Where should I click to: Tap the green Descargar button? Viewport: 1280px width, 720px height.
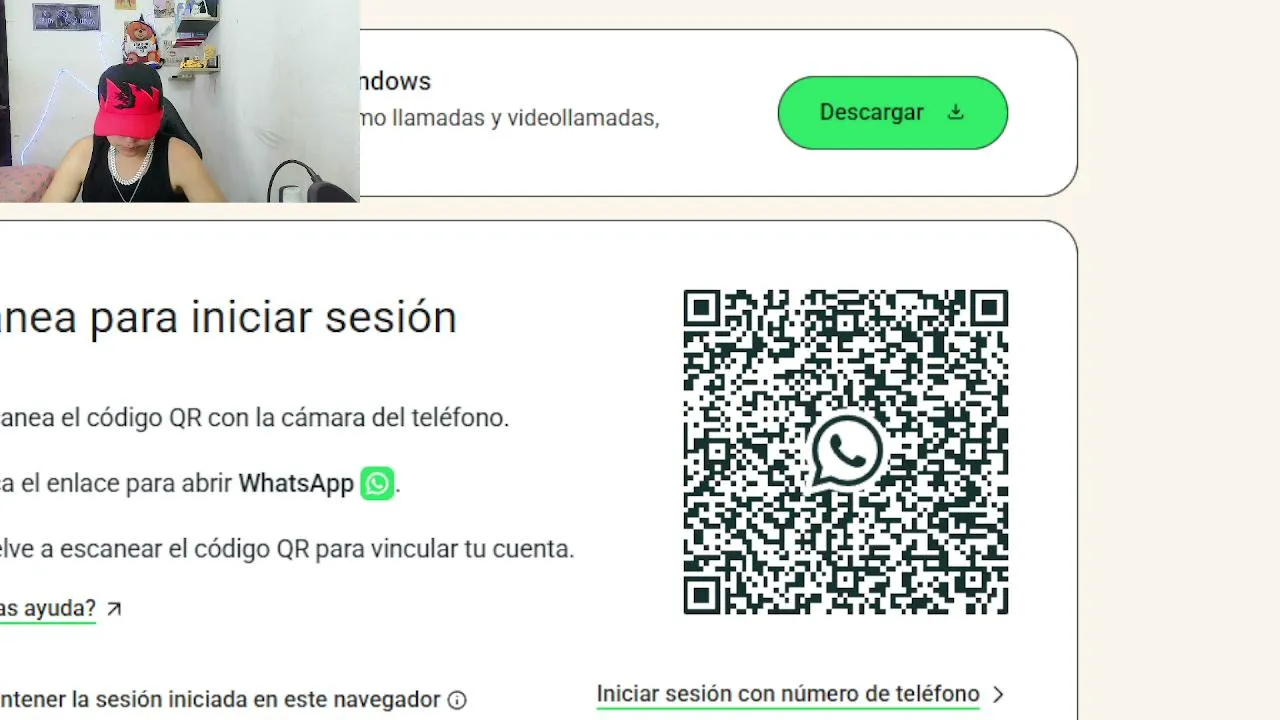(x=892, y=113)
